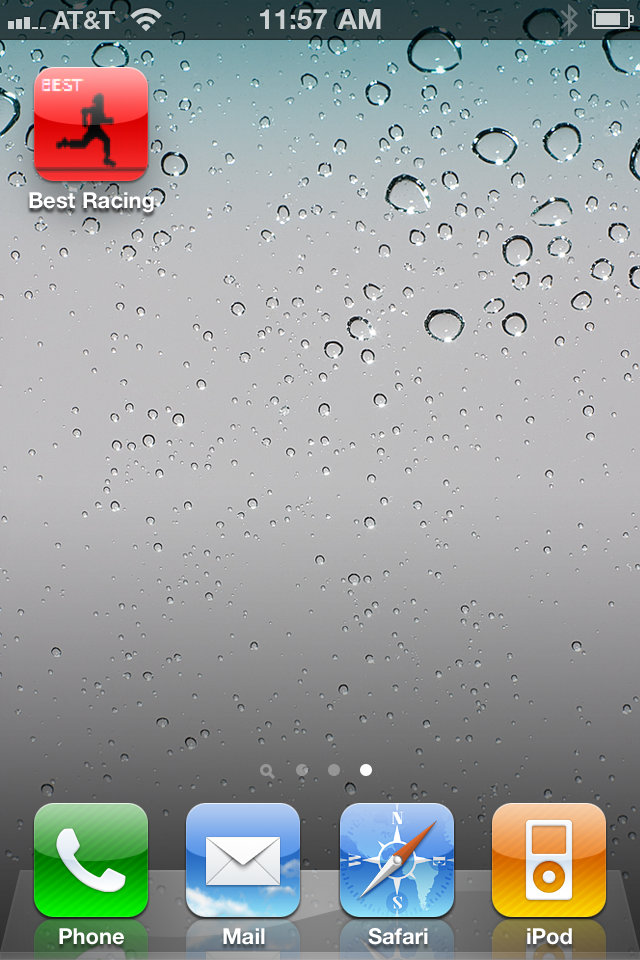Viewport: 640px width, 960px height.
Task: Launch the Phone app from the dock
Action: [91, 860]
